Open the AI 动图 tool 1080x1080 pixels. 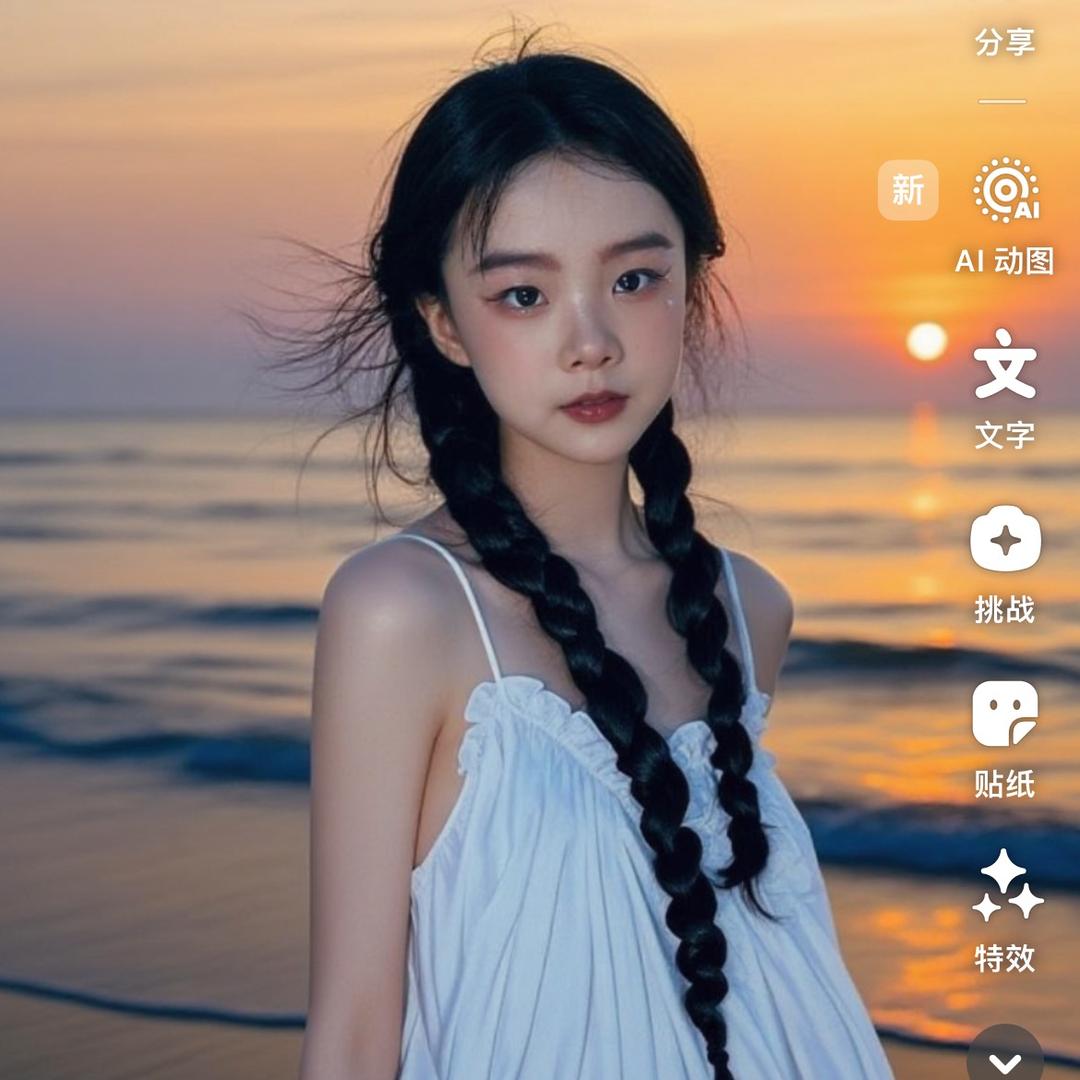(1005, 192)
